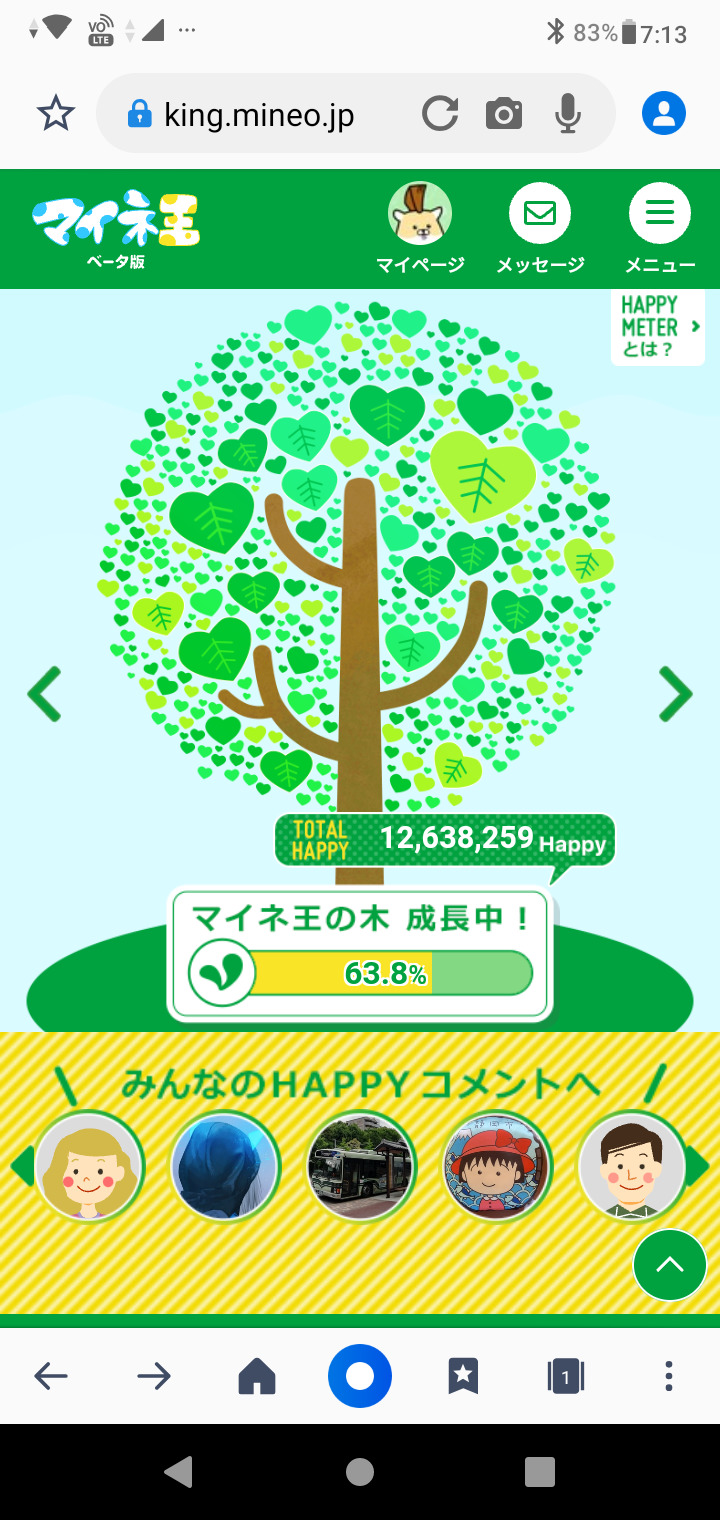
Task: Open the camera search icon
Action: (x=504, y=114)
